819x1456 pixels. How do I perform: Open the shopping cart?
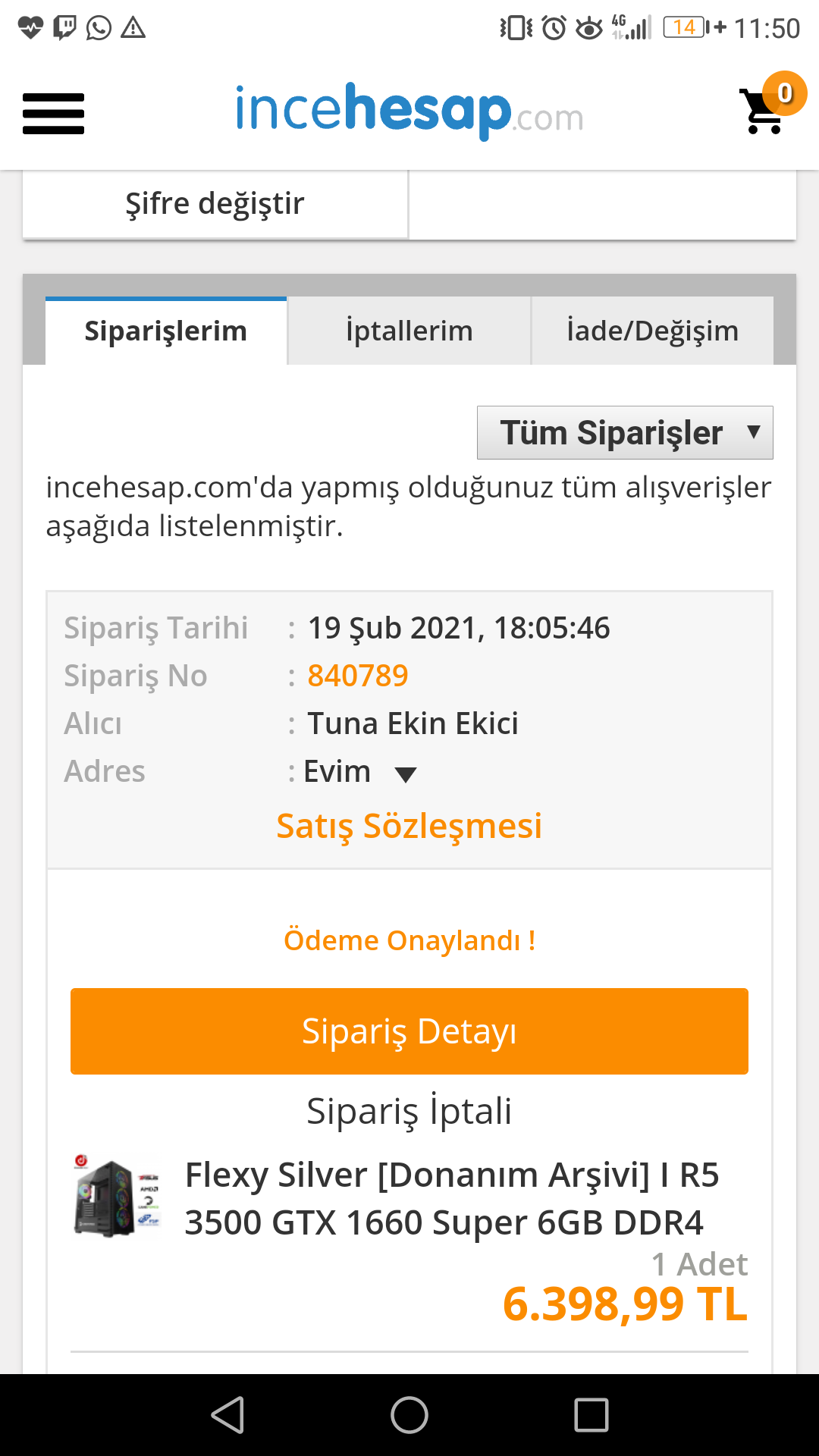point(764,111)
